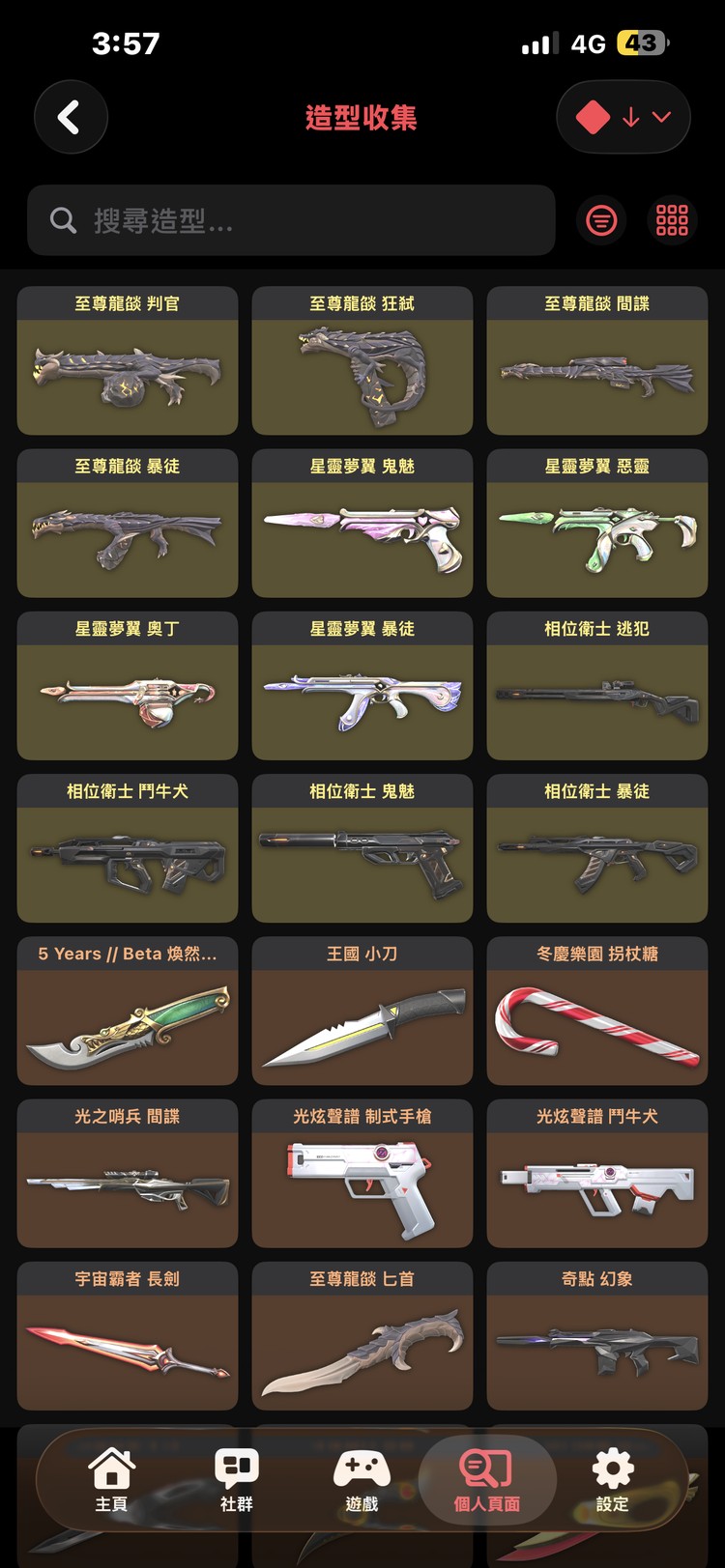Select the 至尊龍燄 狂弒 skin
The height and width of the screenshot is (1568, 725).
362,360
